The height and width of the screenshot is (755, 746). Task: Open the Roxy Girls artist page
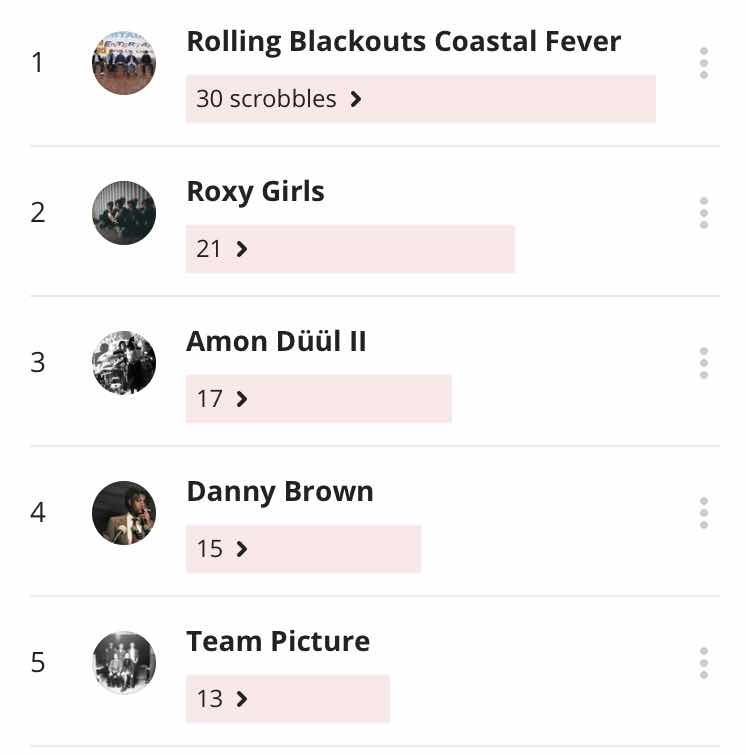coord(255,192)
